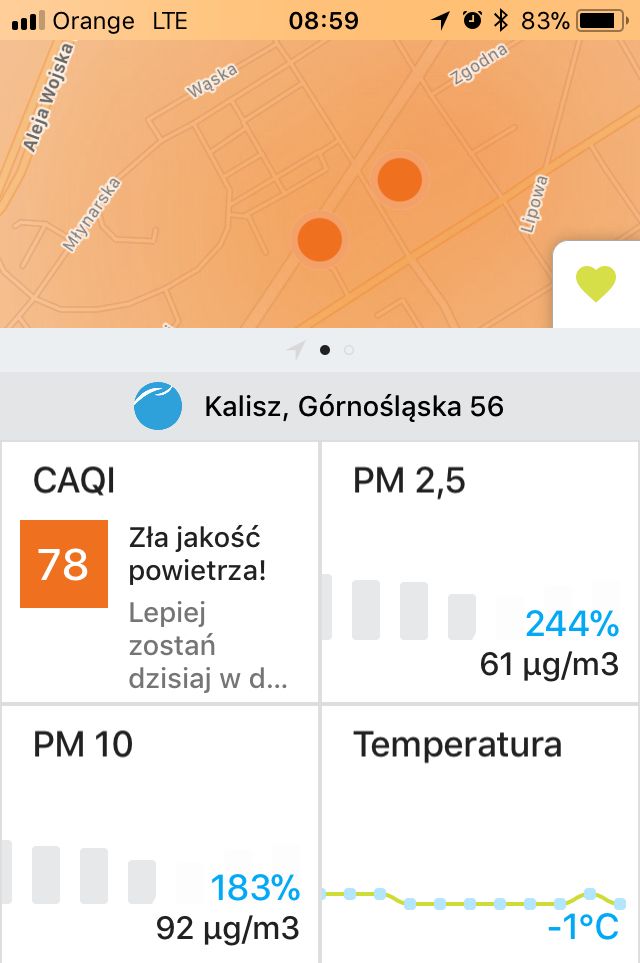Viewport: 640px width, 963px height.
Task: Tap the green heart favorite button
Action: 596,284
